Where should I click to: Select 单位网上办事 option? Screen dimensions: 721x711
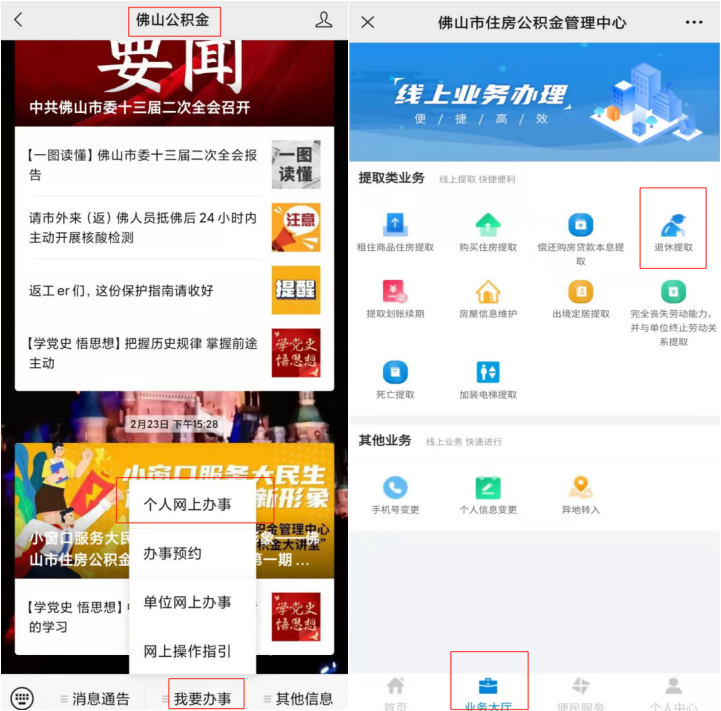click(x=187, y=602)
